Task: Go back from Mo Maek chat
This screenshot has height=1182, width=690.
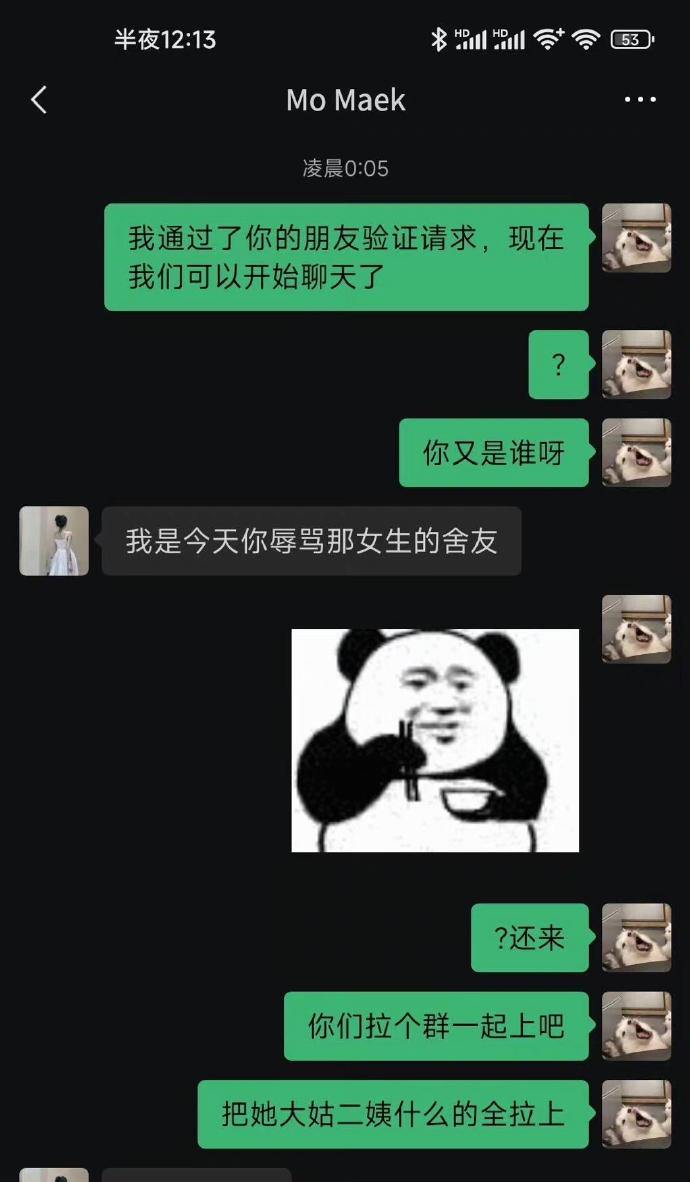Action: [39, 100]
